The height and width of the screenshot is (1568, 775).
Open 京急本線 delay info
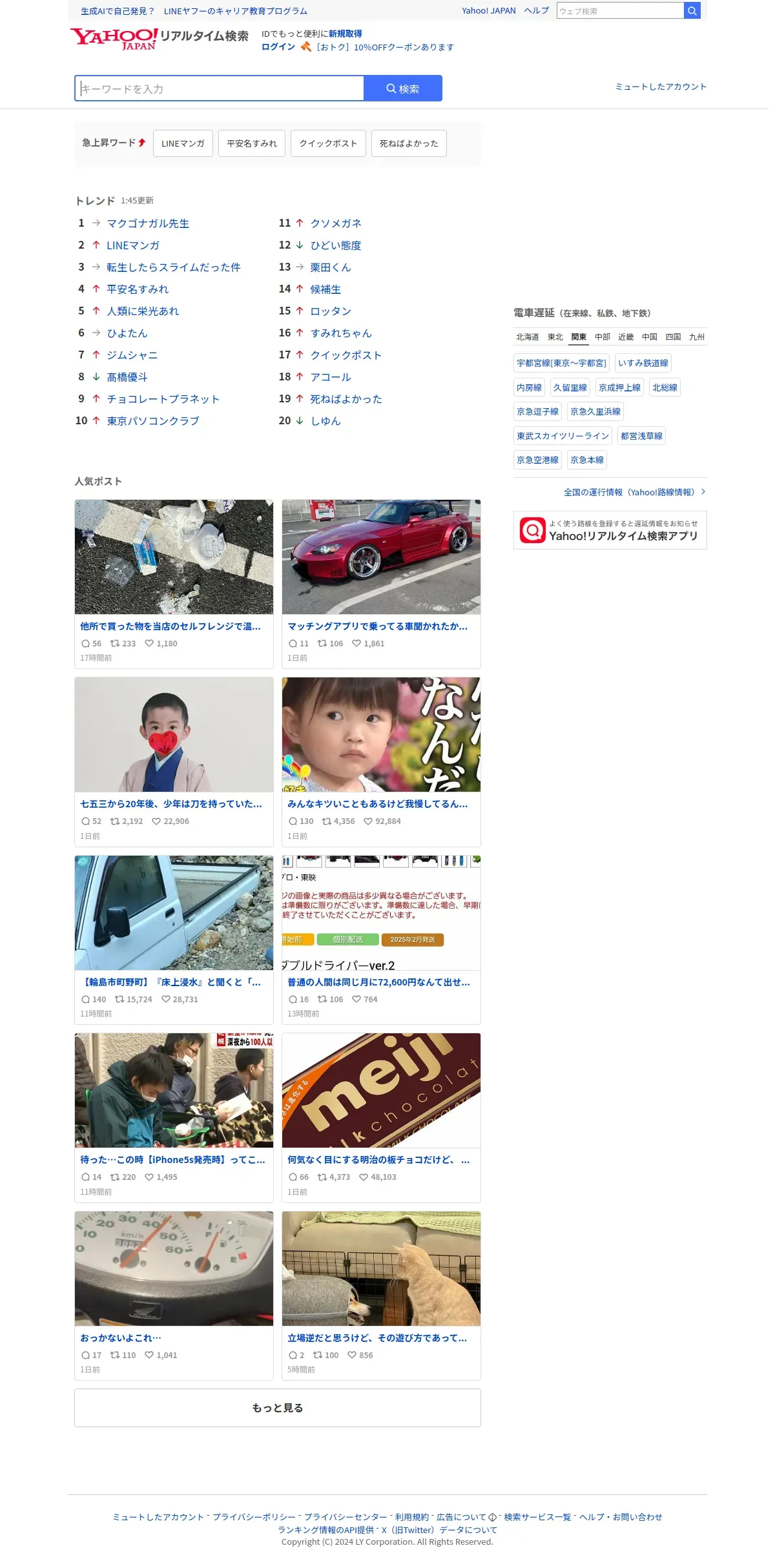(587, 460)
